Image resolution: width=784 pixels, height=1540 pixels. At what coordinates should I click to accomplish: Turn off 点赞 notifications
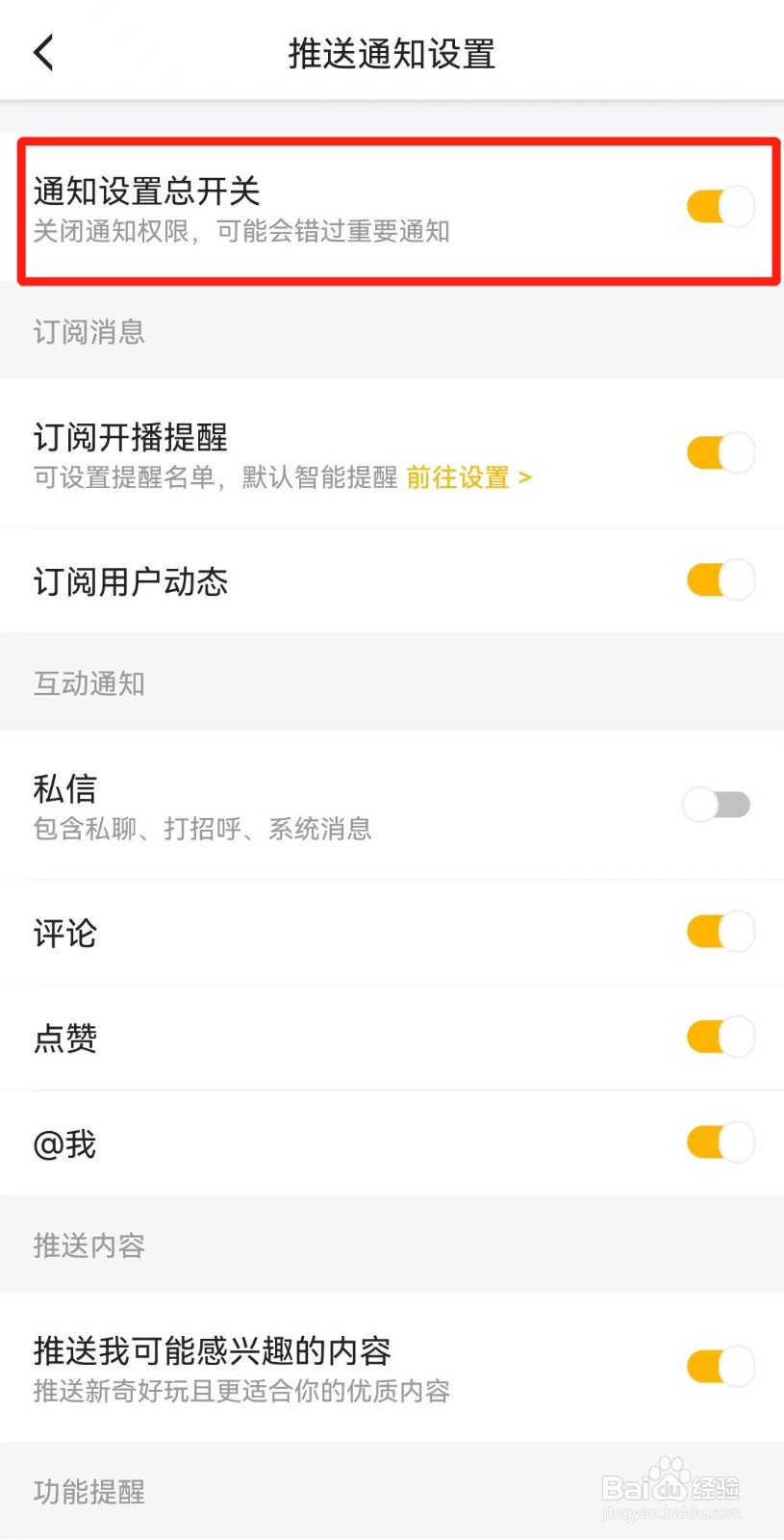[x=720, y=1037]
